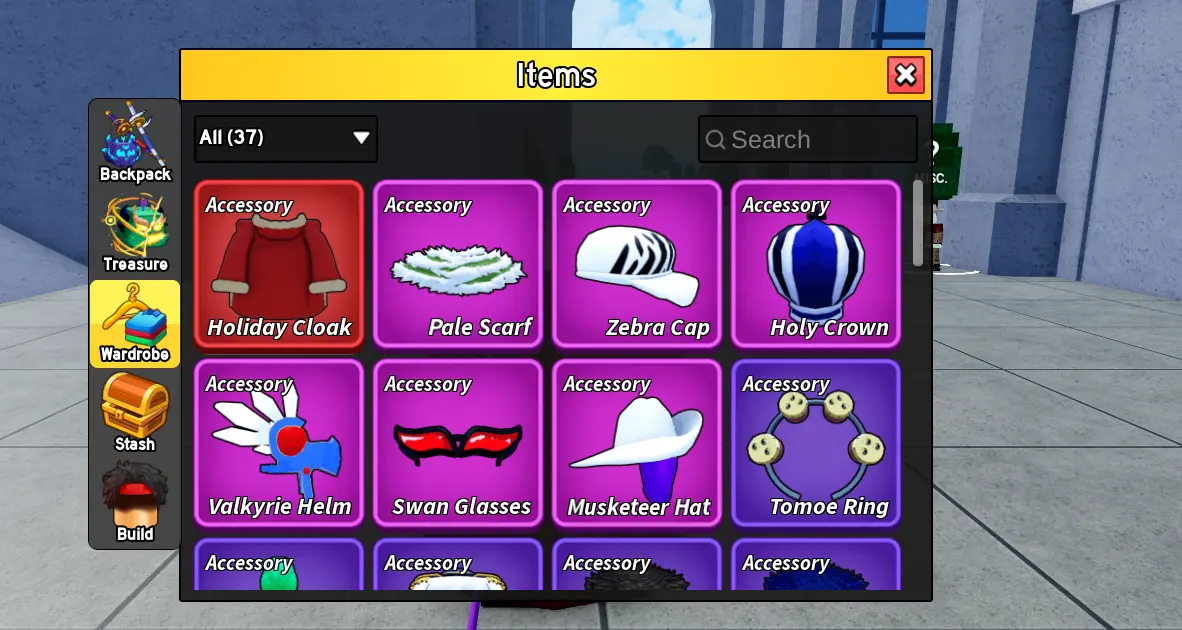This screenshot has width=1182, height=630.
Task: Switch to the Backpack tab
Action: pyautogui.click(x=135, y=145)
